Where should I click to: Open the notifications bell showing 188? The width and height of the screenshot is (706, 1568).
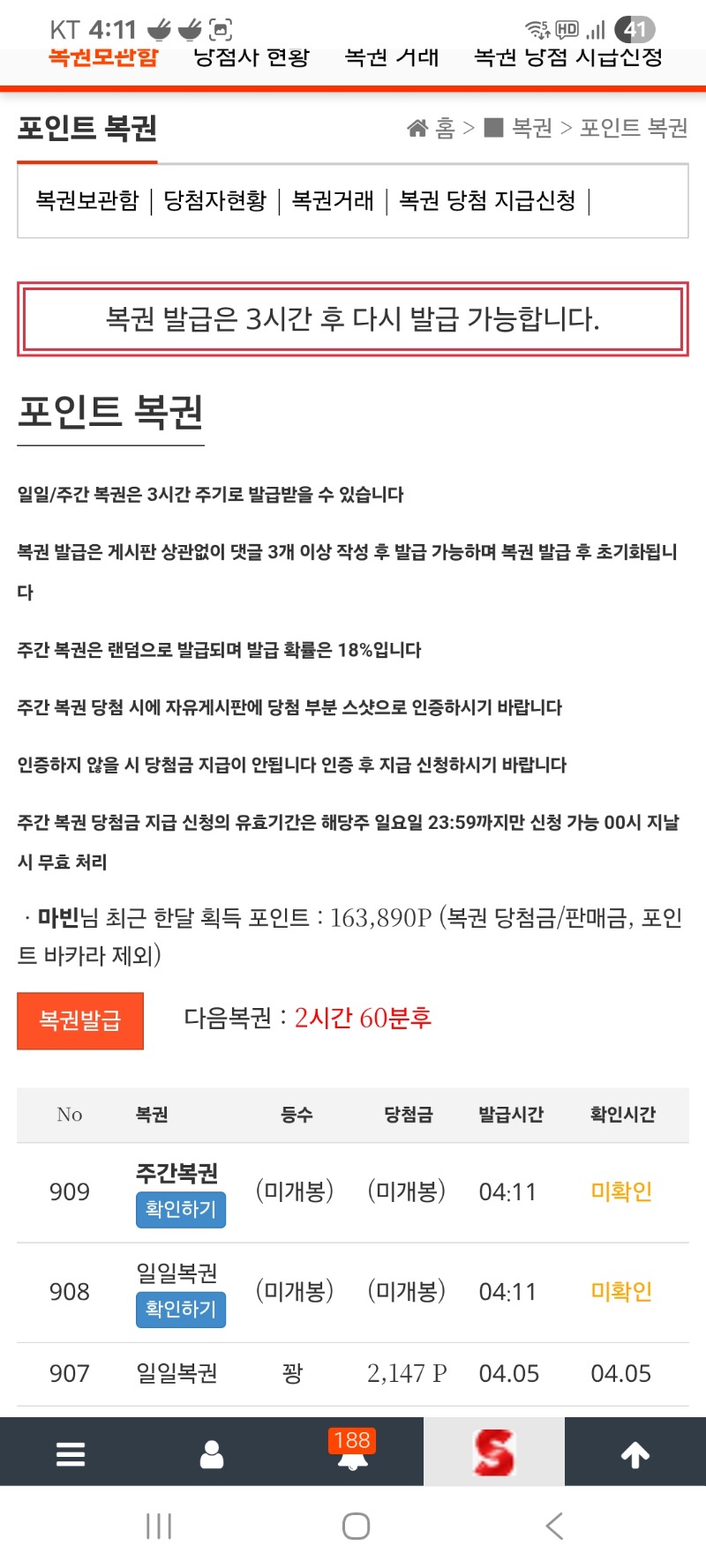pos(353,1453)
